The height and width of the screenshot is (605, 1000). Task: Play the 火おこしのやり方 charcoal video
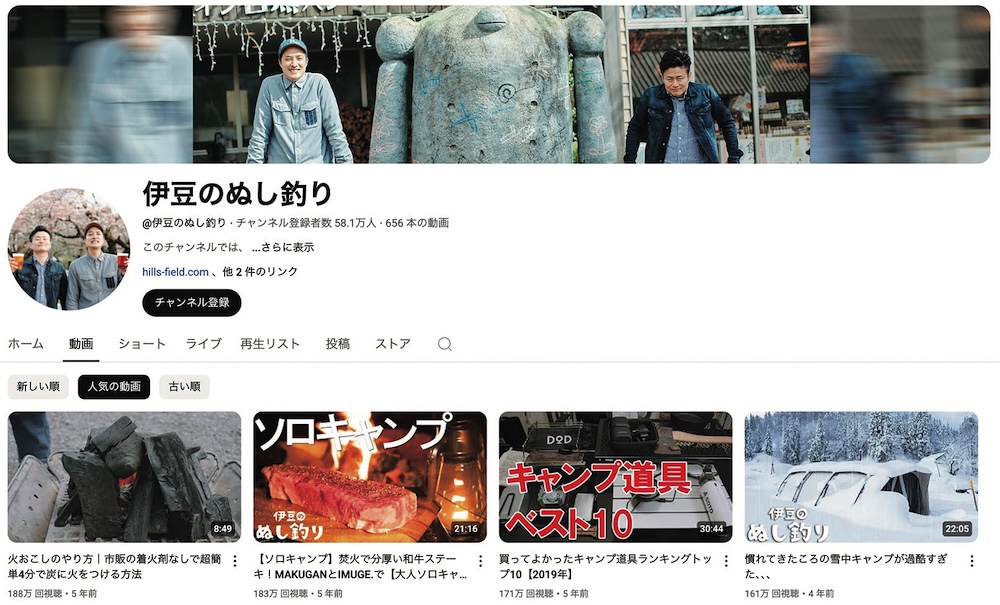tap(125, 477)
